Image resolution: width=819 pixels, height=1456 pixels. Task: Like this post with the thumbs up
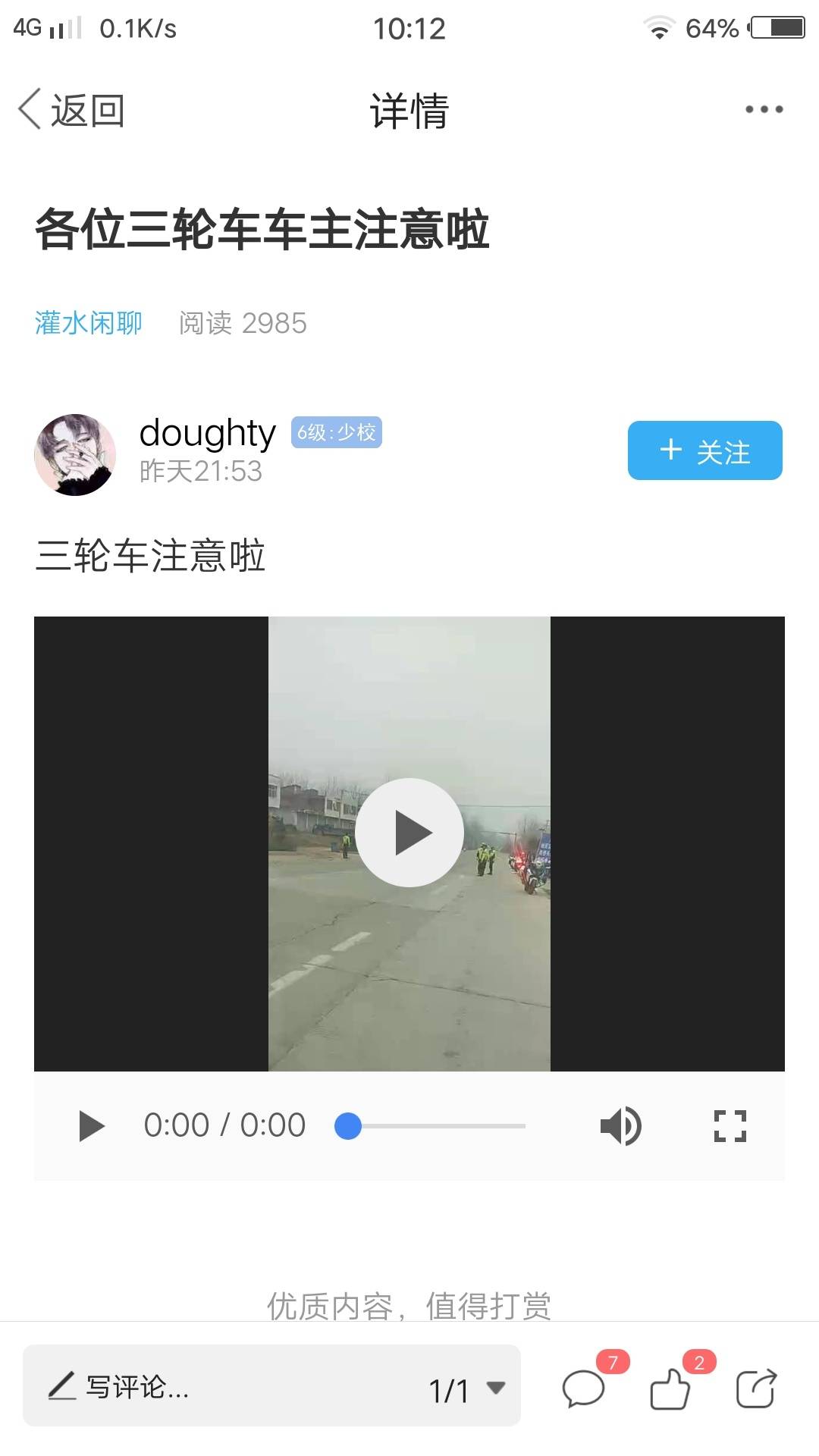670,1389
